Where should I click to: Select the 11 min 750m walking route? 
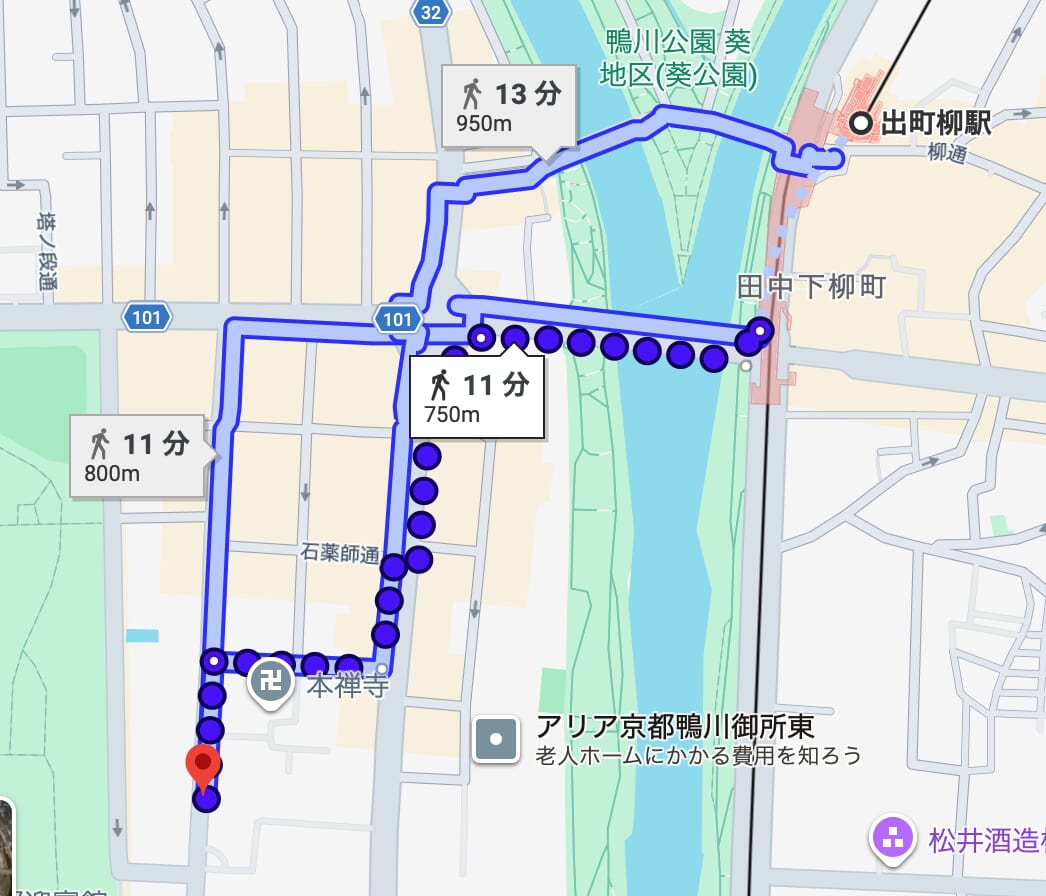477,397
